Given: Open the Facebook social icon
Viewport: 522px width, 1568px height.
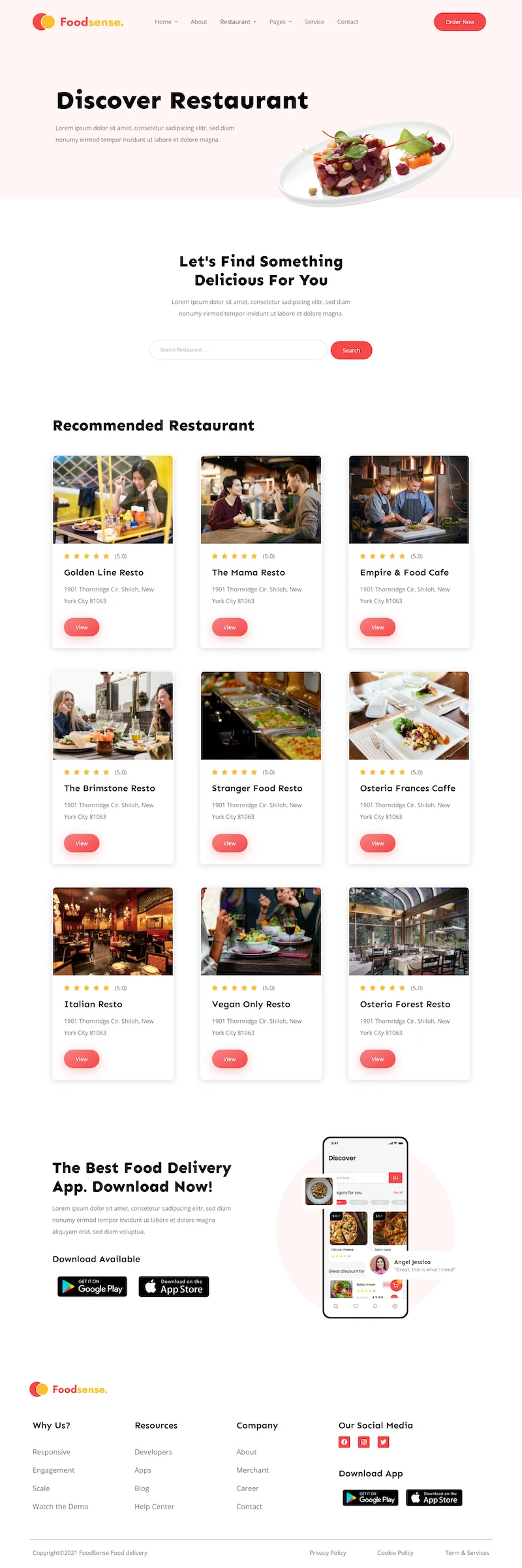Looking at the screenshot, I should point(345,1442).
